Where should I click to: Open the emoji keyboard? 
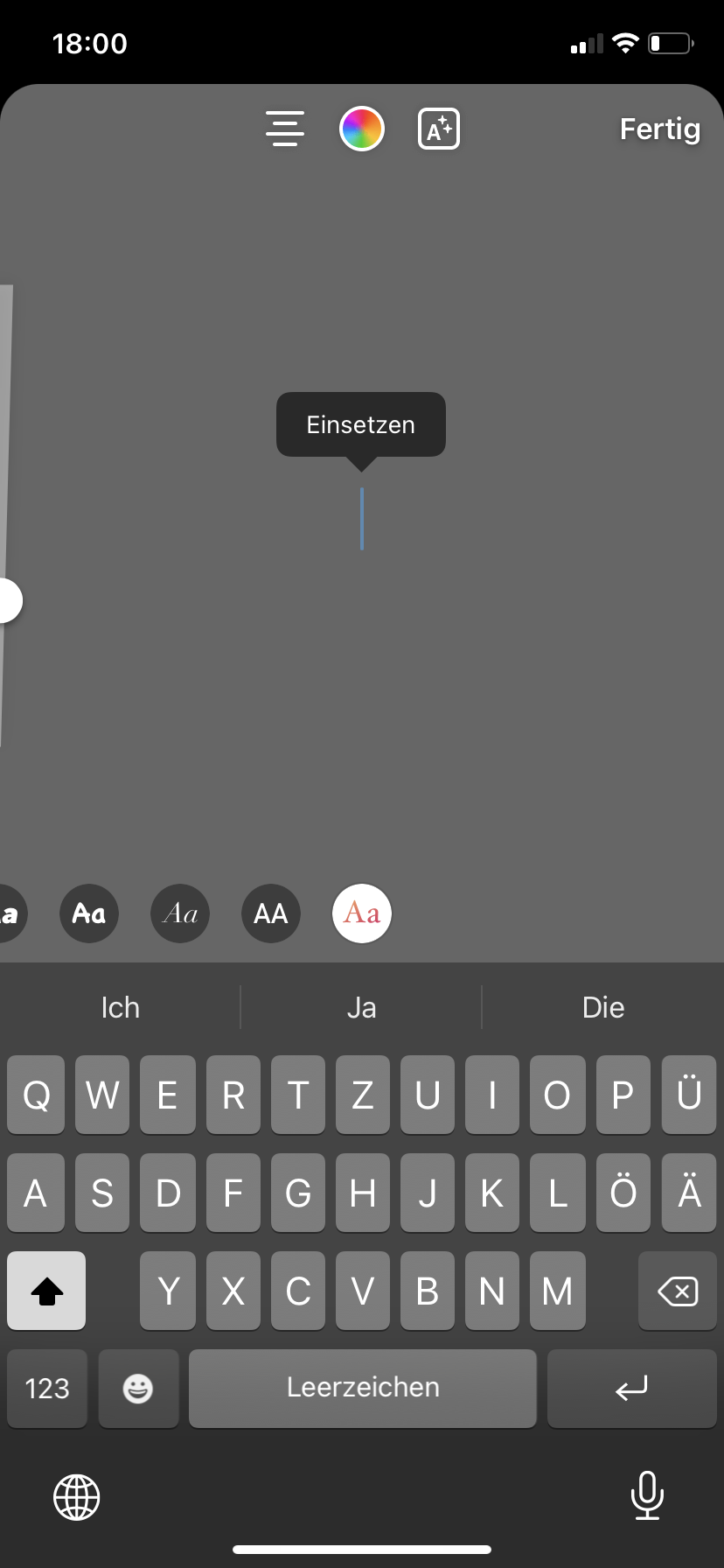(x=138, y=1388)
